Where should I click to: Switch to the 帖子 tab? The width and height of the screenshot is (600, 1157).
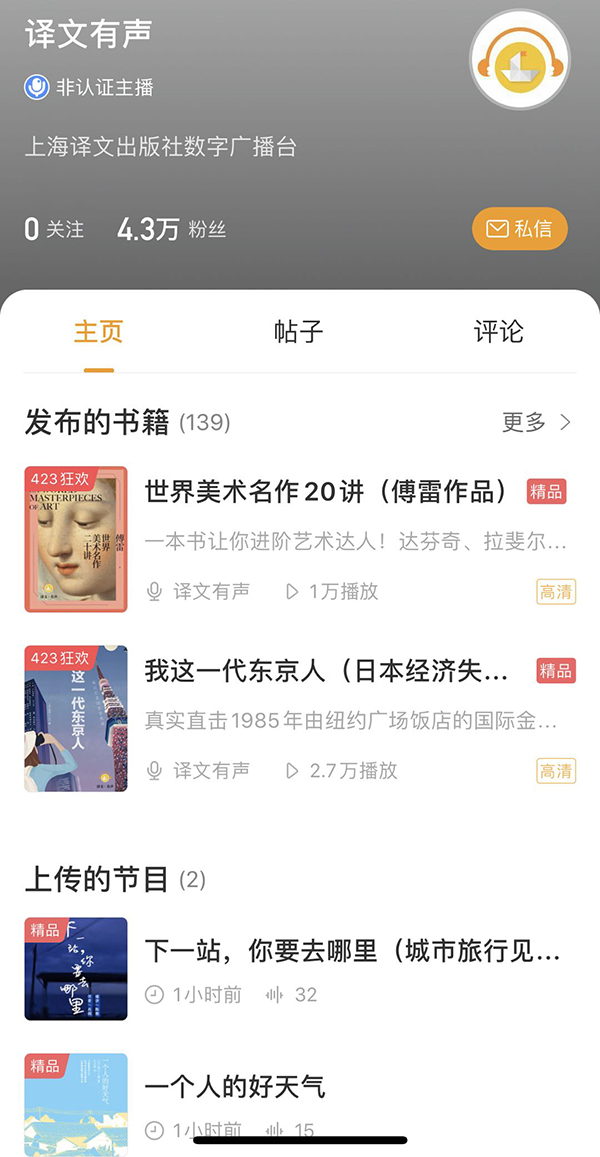[298, 333]
